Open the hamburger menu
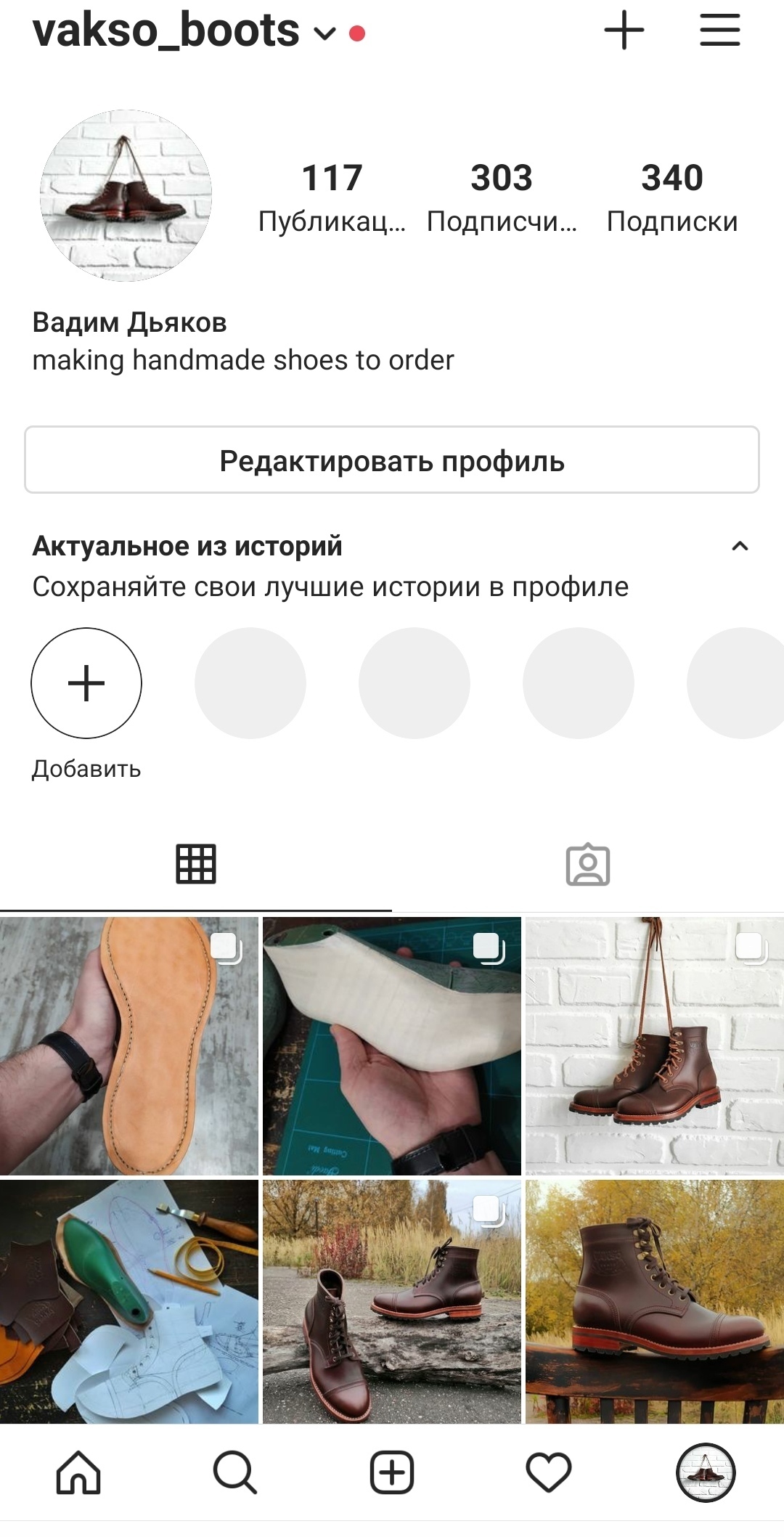This screenshot has height=1537, width=784. click(x=719, y=30)
